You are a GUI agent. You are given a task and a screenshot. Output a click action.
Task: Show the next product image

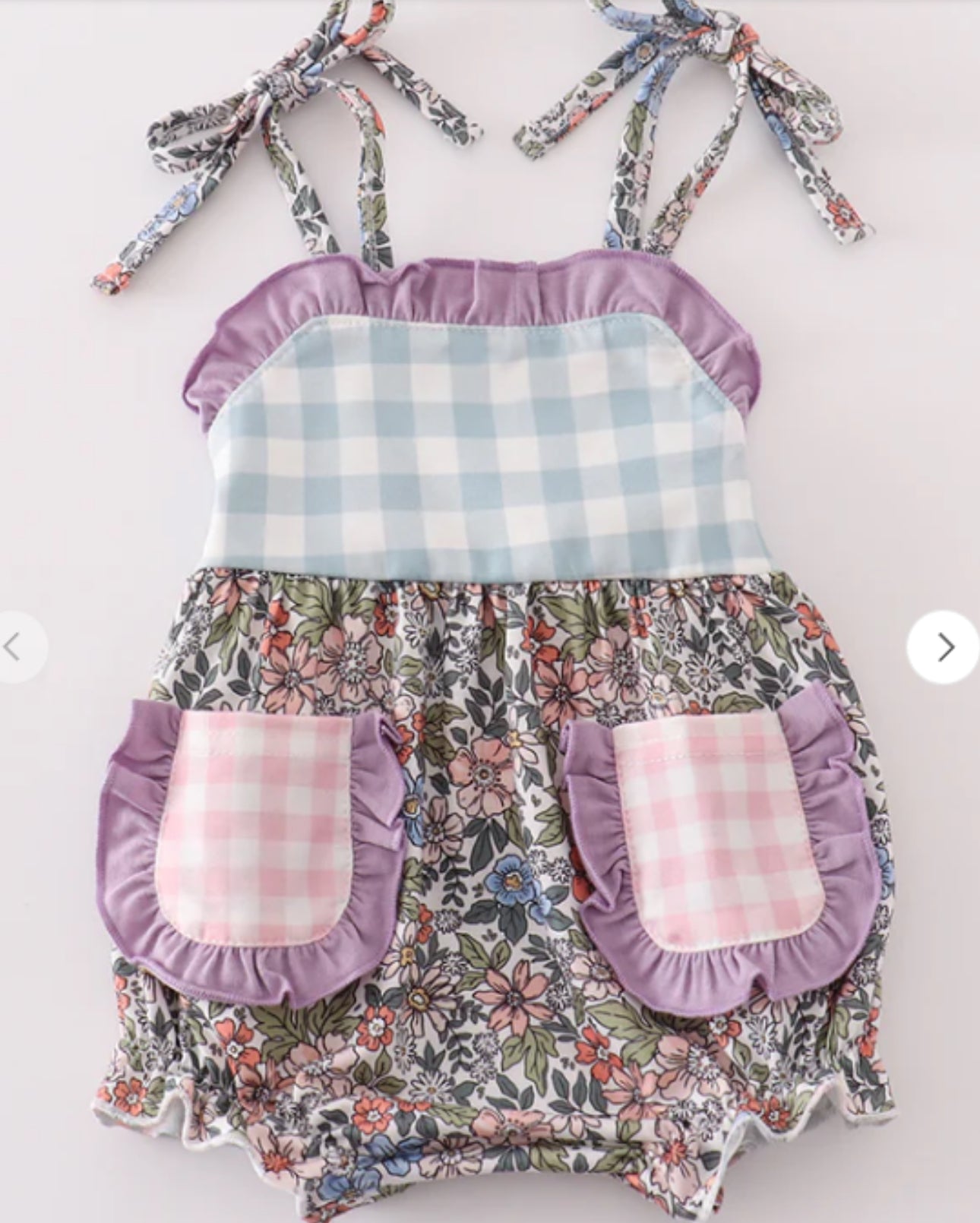(x=945, y=647)
